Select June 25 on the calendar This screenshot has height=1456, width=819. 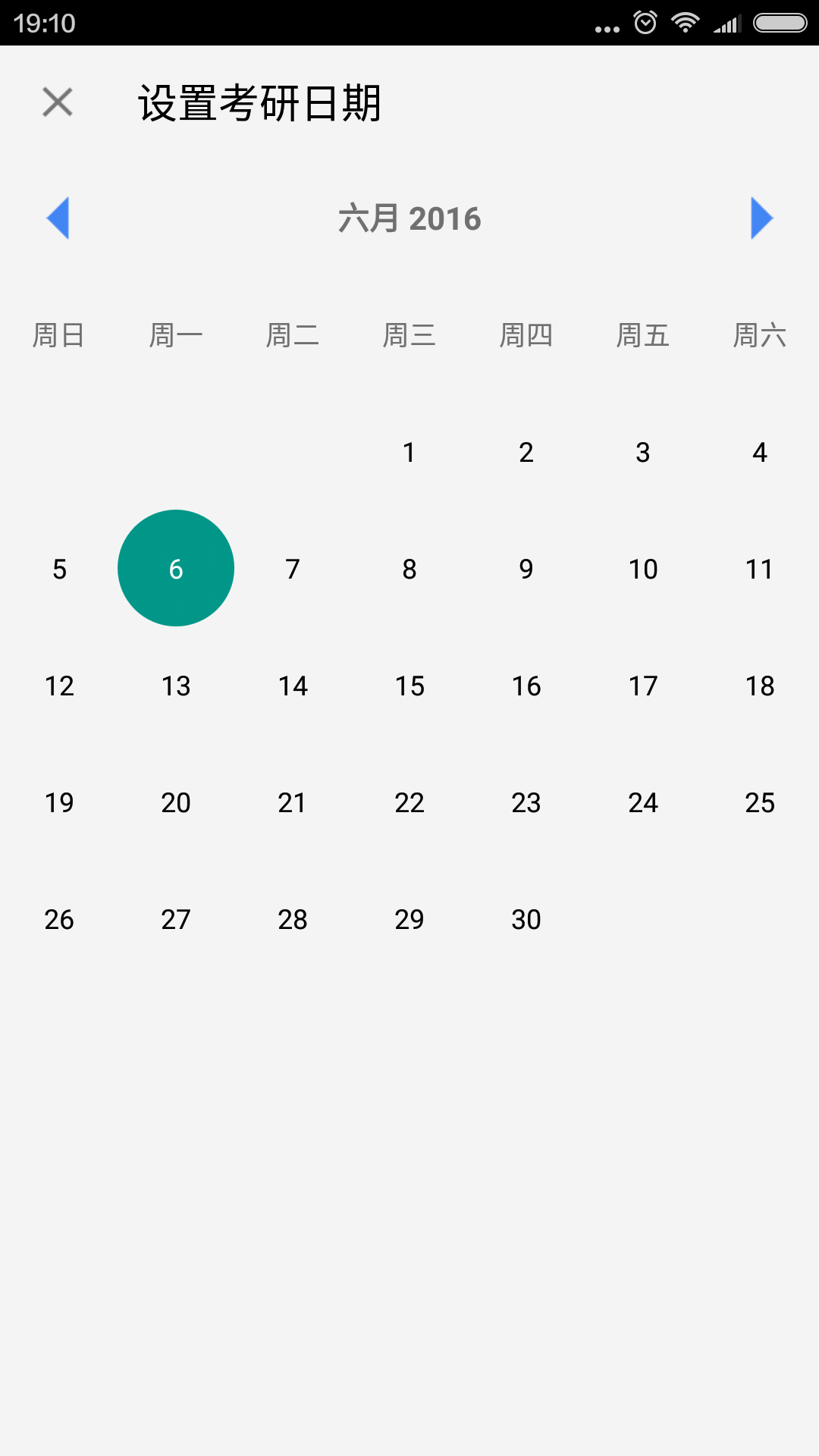coord(760,802)
